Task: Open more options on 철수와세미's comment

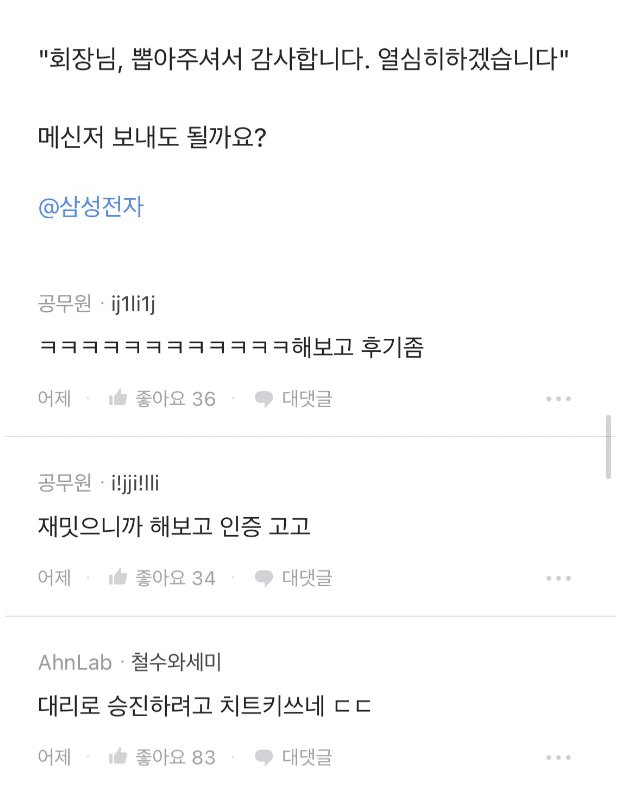Action: coord(558,758)
